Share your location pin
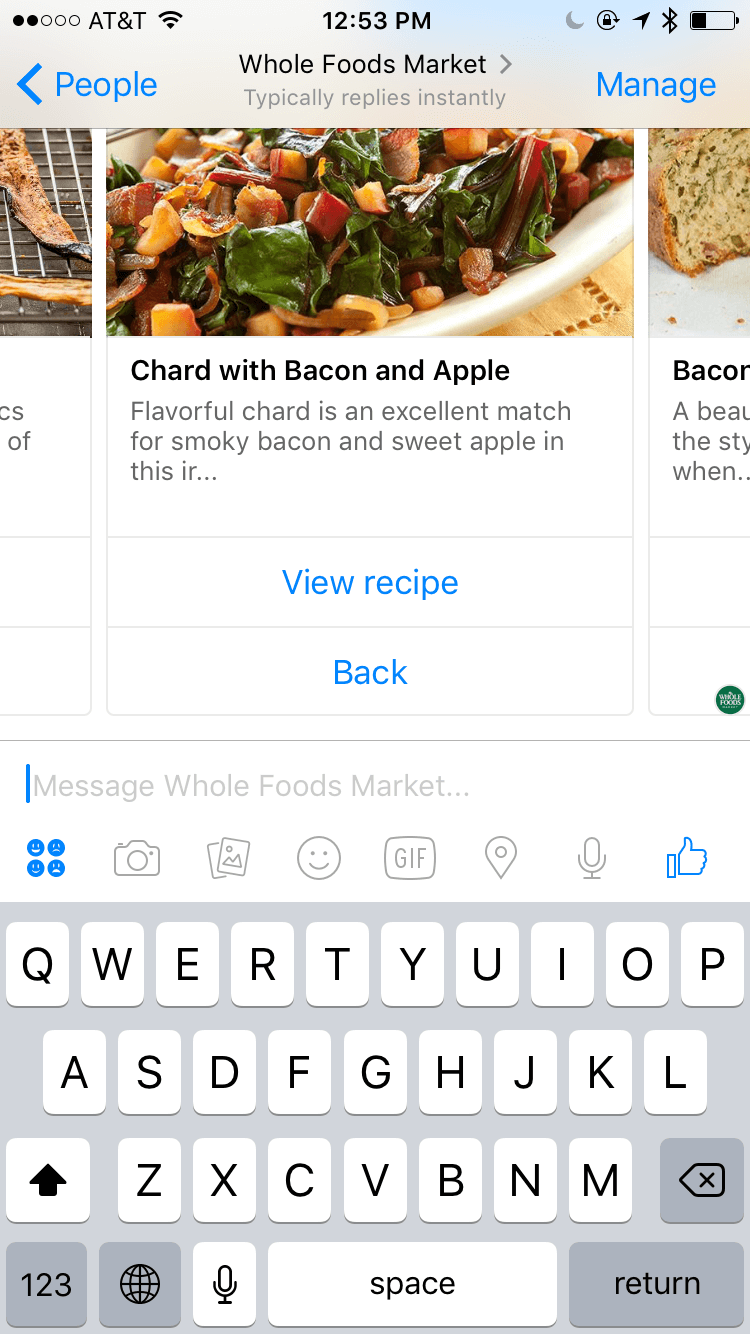Screen dimensions: 750x1334 tap(500, 858)
